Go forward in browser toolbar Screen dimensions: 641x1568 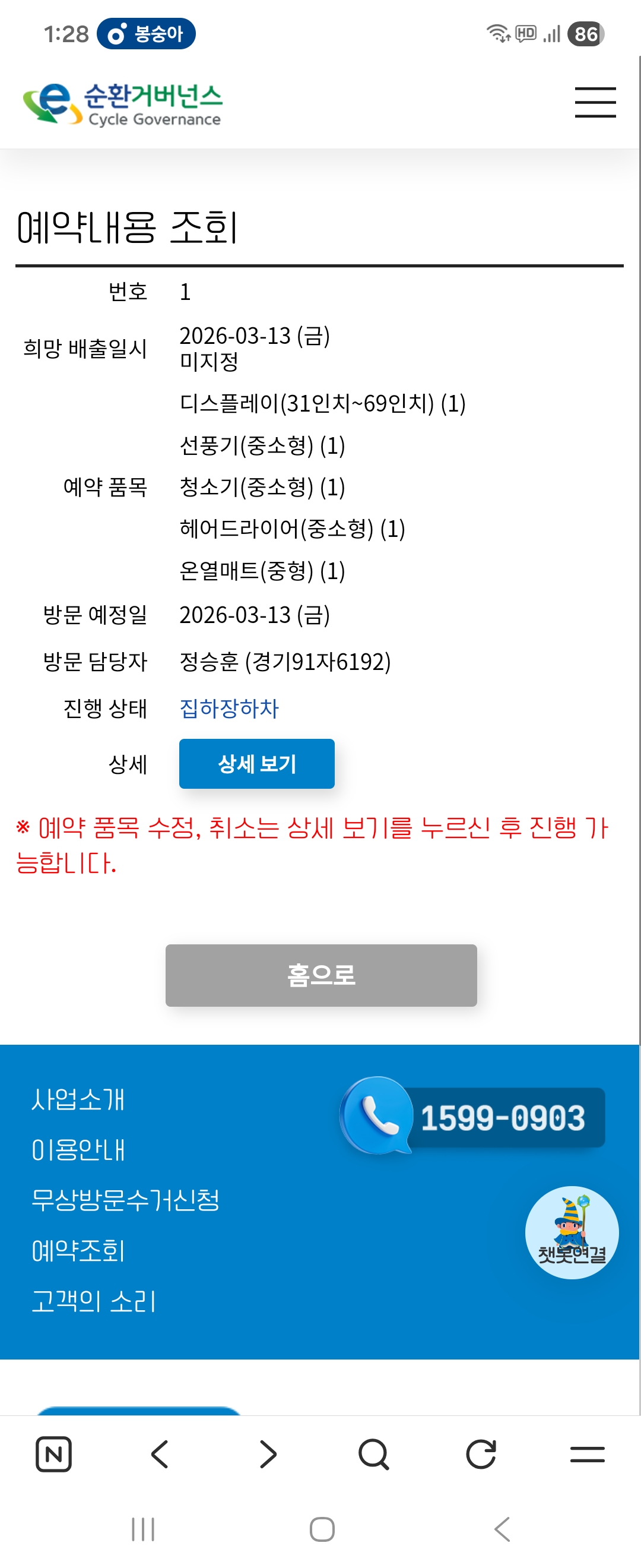(268, 1454)
